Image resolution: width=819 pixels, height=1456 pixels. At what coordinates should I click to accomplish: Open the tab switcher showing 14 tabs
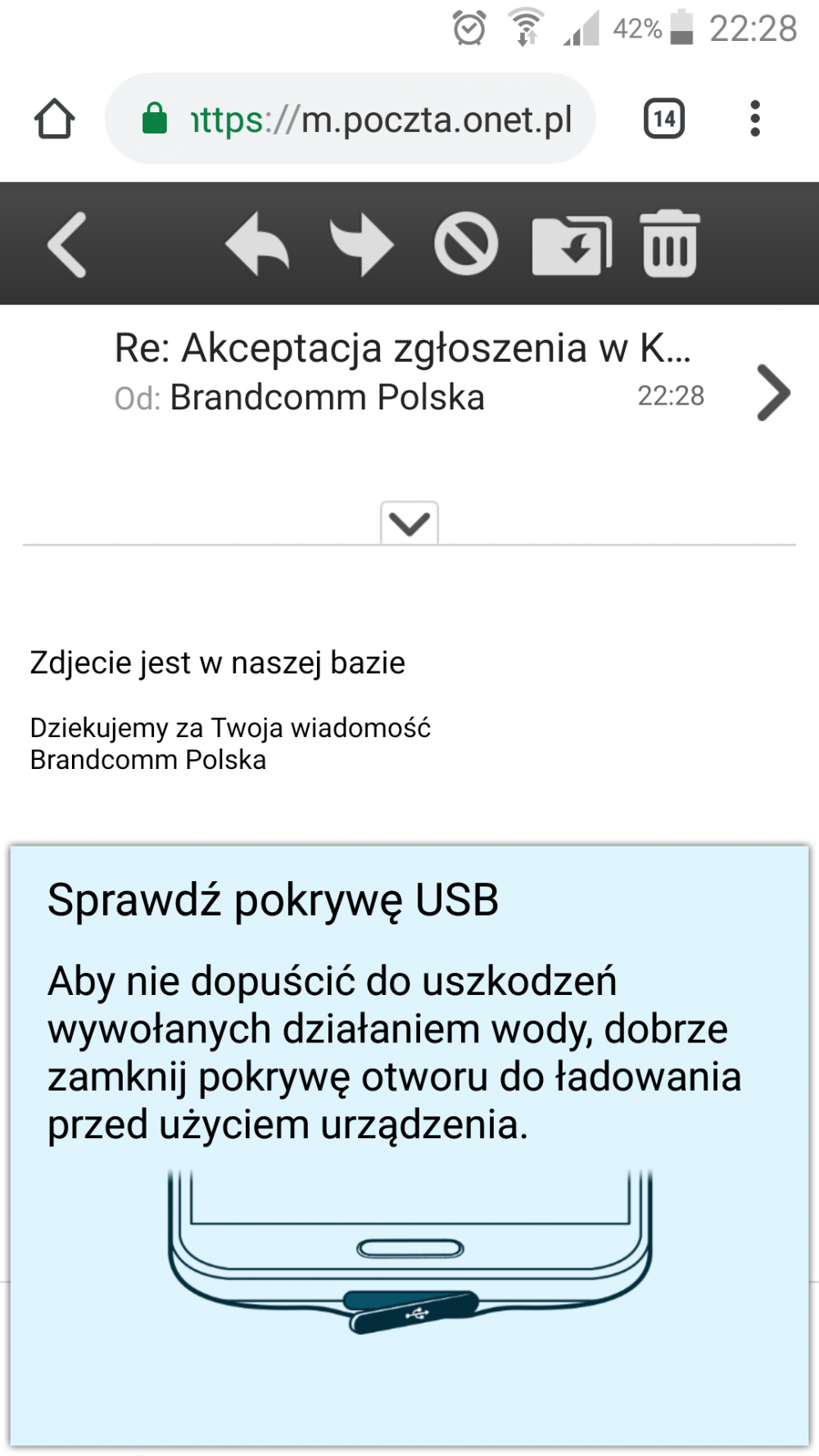coord(663,120)
